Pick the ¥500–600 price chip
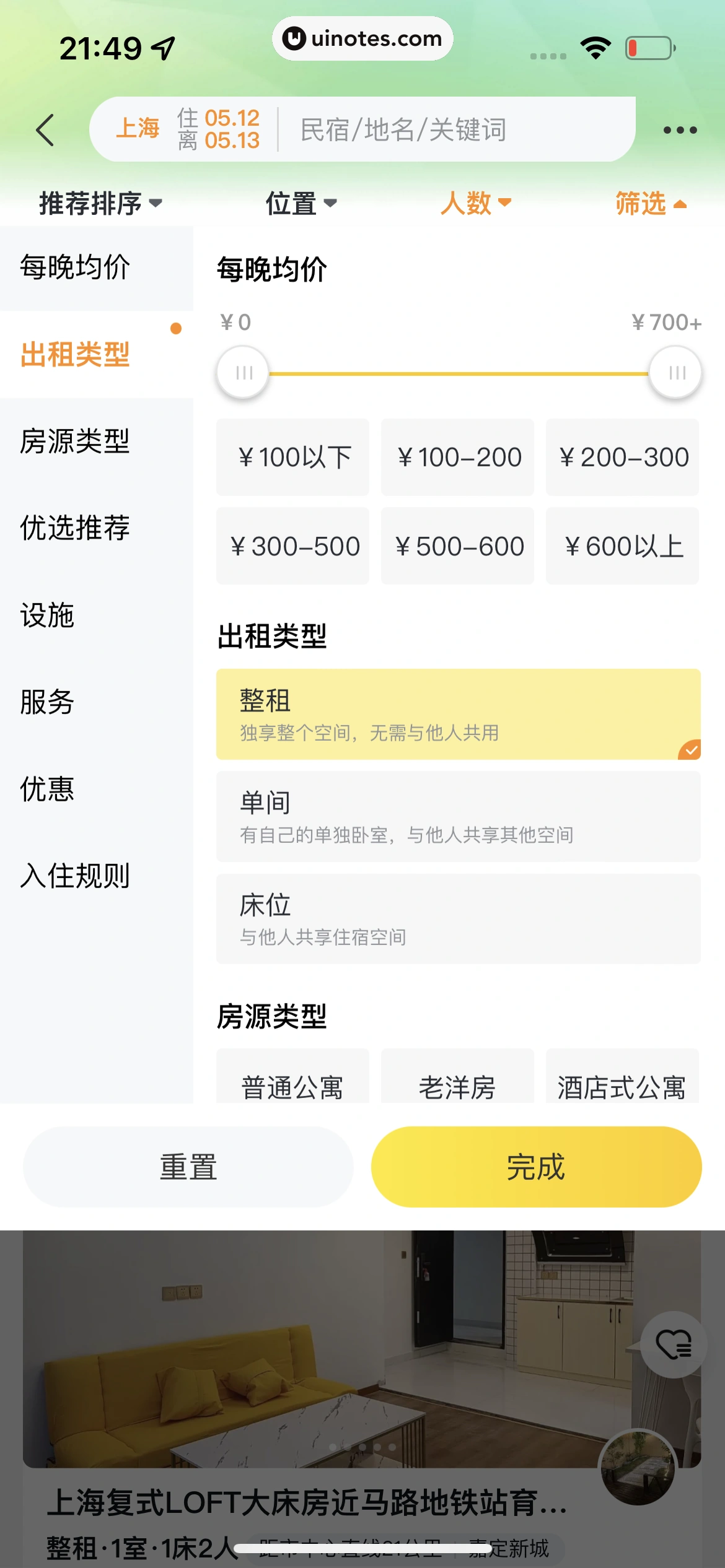The image size is (725, 1568). click(457, 546)
